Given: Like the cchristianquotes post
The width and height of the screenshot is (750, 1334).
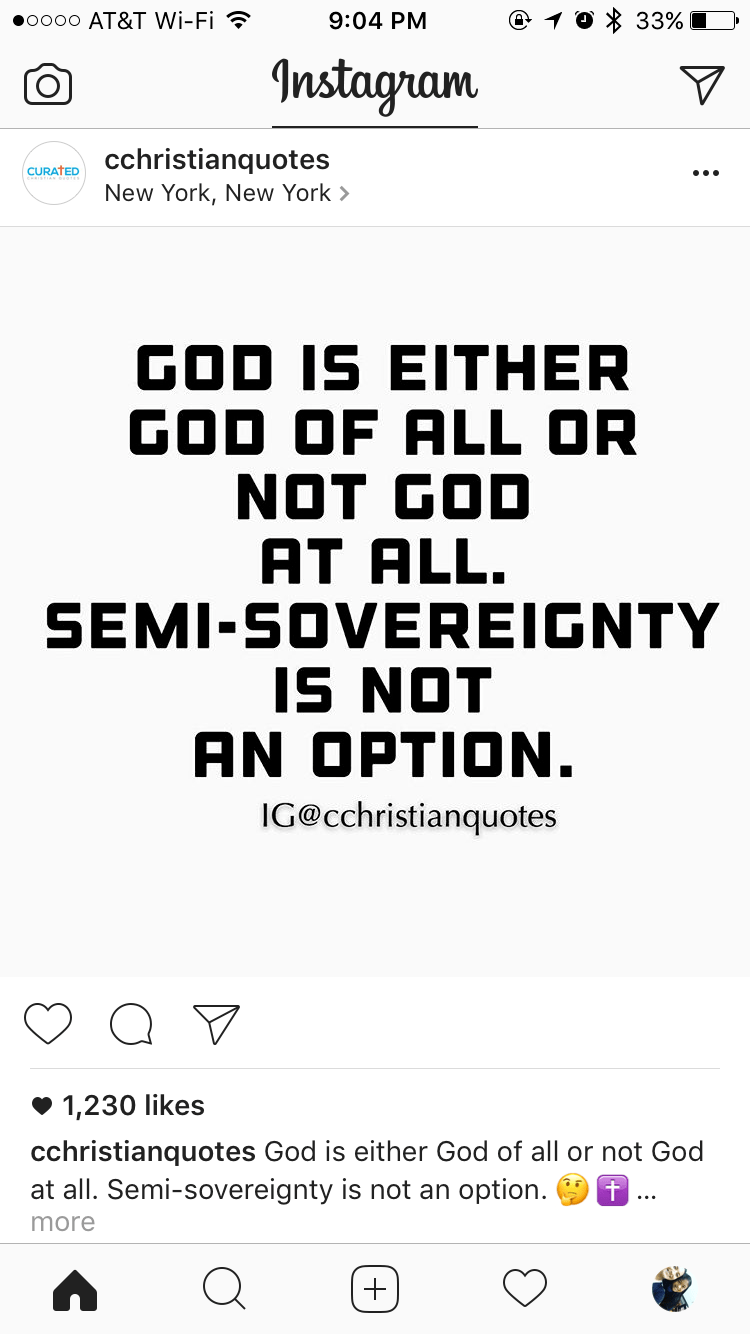Looking at the screenshot, I should pyautogui.click(x=47, y=1023).
